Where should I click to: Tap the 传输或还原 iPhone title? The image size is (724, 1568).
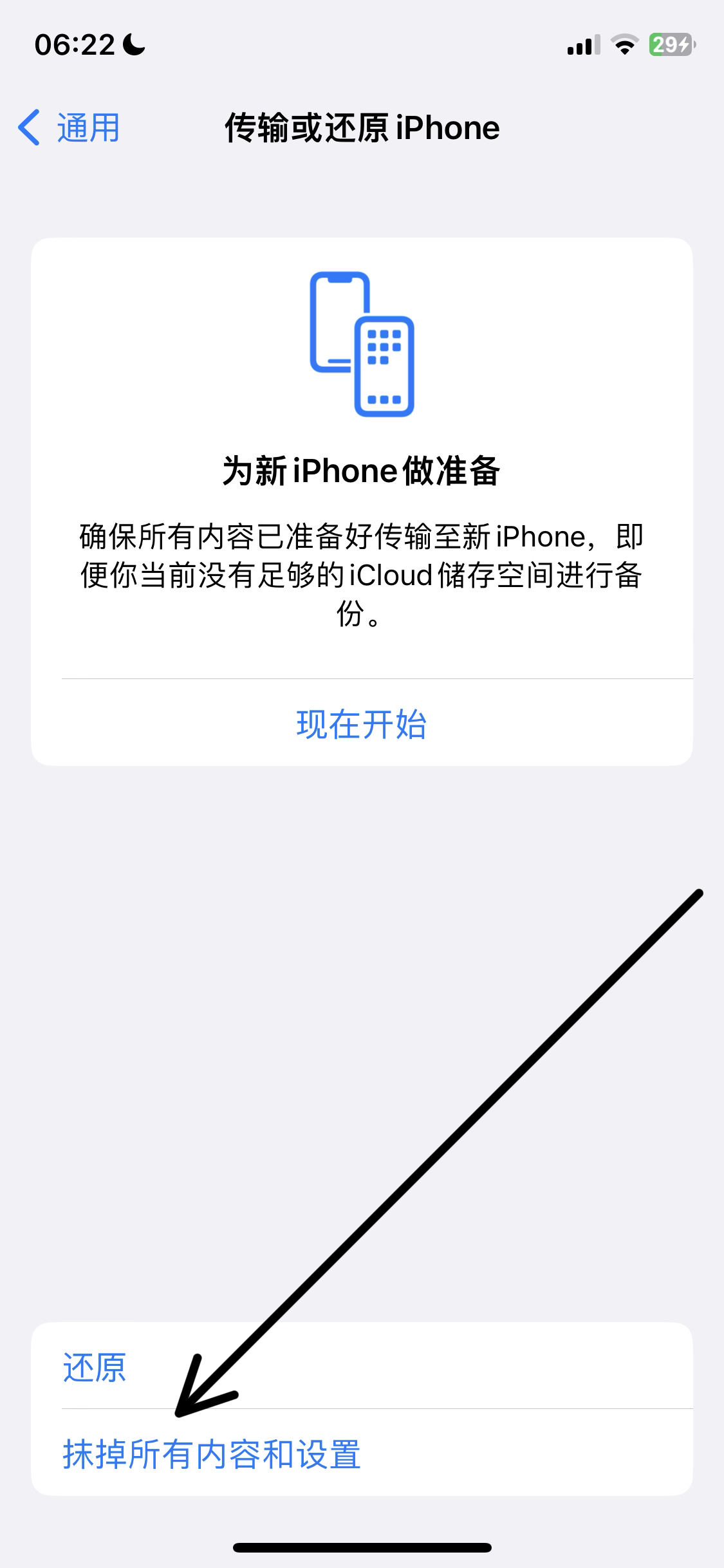click(362, 127)
